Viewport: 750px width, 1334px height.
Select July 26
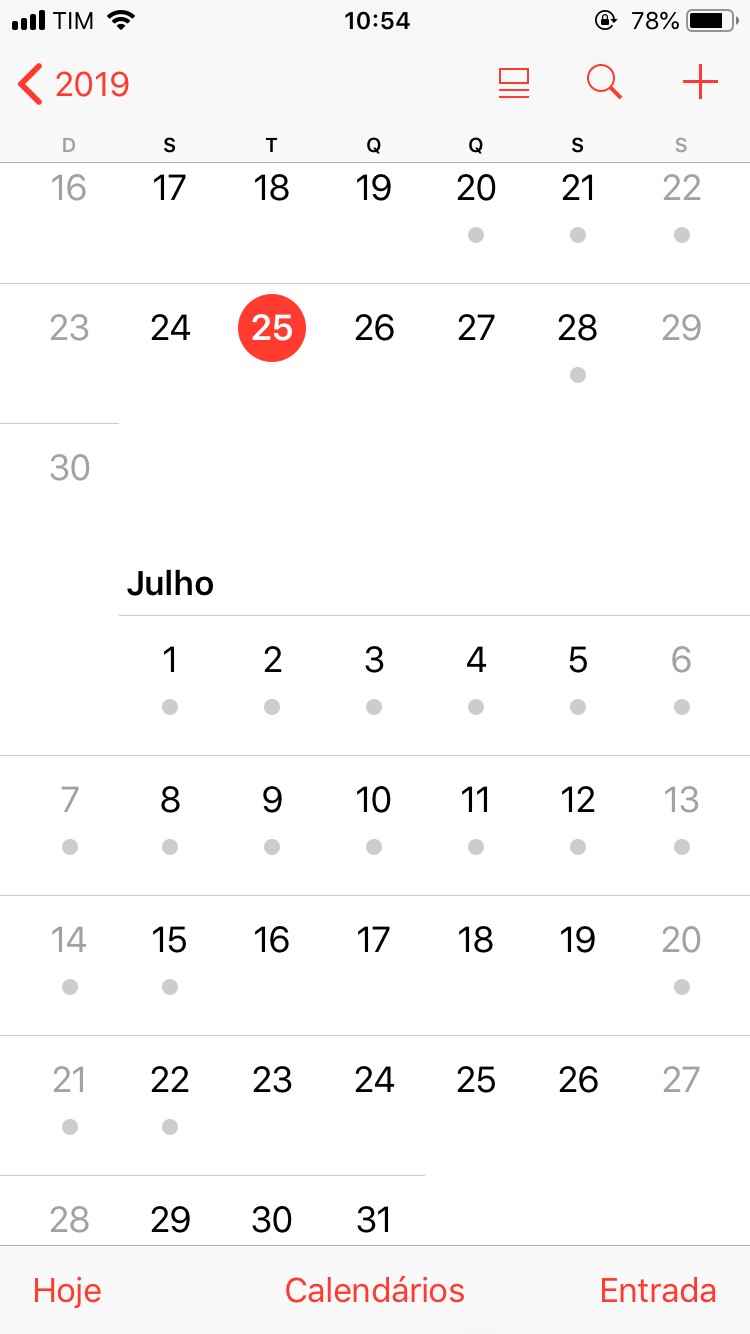click(x=578, y=1080)
